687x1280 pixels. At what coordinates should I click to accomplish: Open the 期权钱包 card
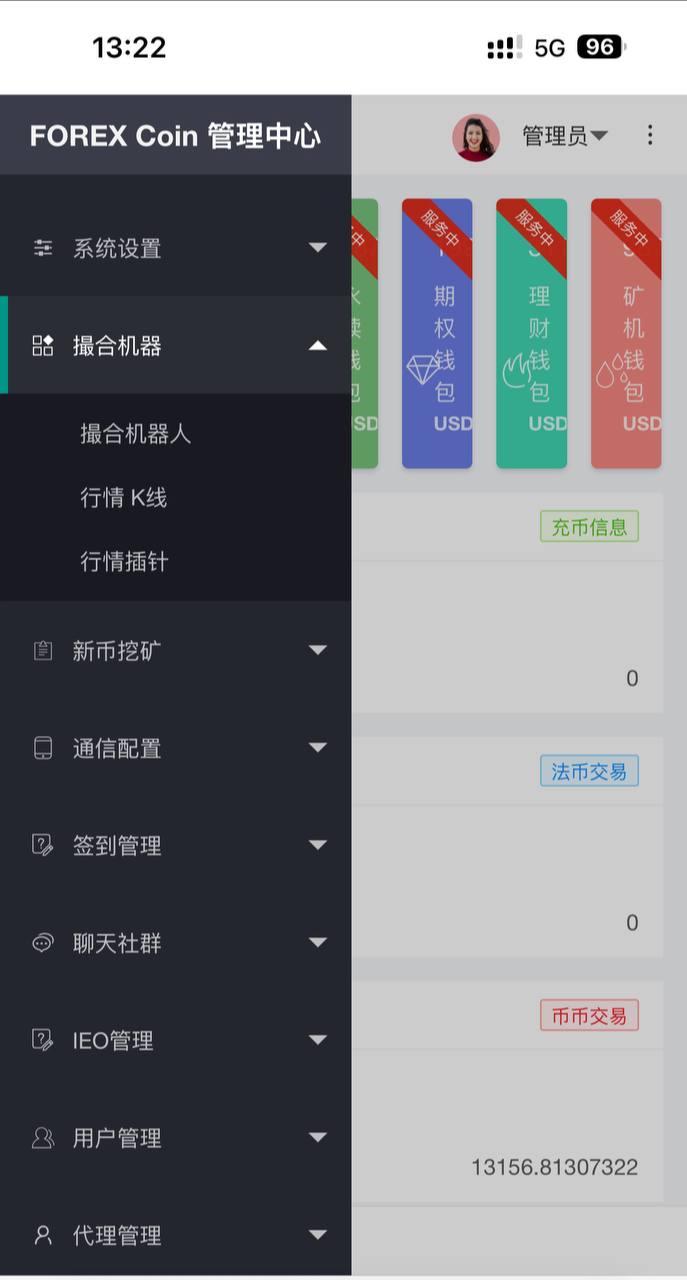[437, 333]
